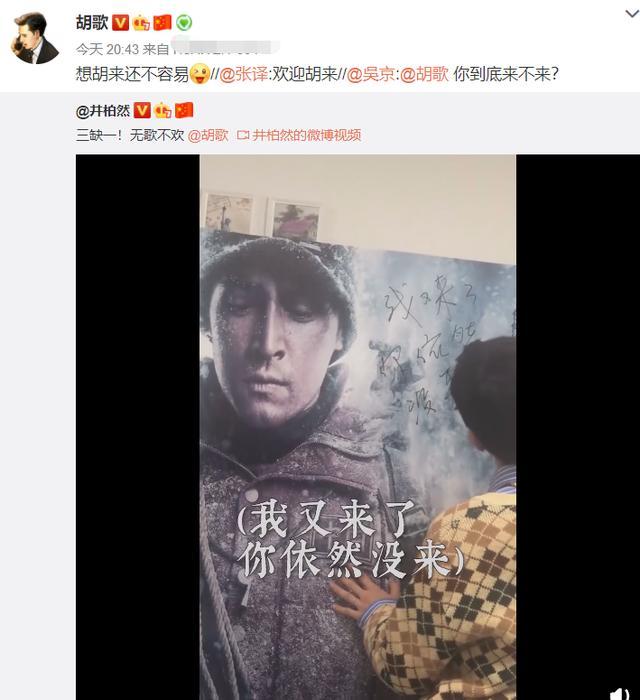This screenshot has width=640, height=700.
Task: Open 井柏然的微博视频 link
Action: click(x=305, y=136)
